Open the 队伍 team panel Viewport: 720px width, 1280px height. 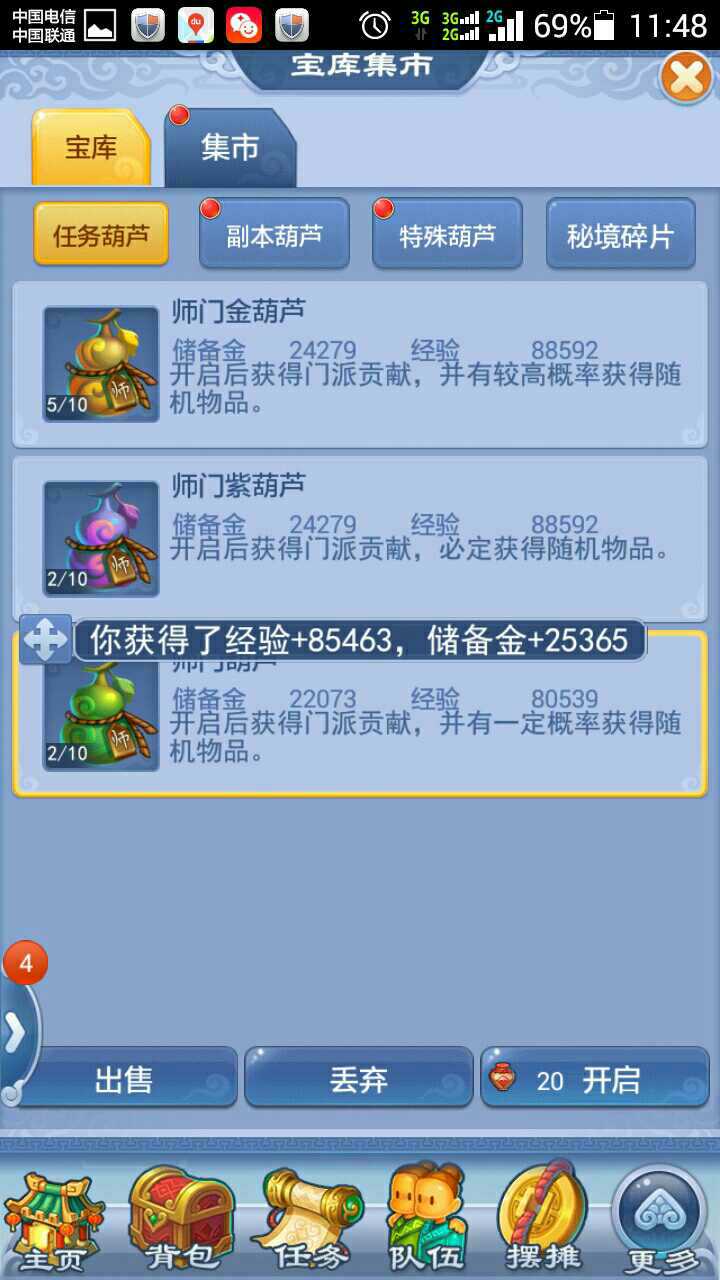(x=427, y=1220)
